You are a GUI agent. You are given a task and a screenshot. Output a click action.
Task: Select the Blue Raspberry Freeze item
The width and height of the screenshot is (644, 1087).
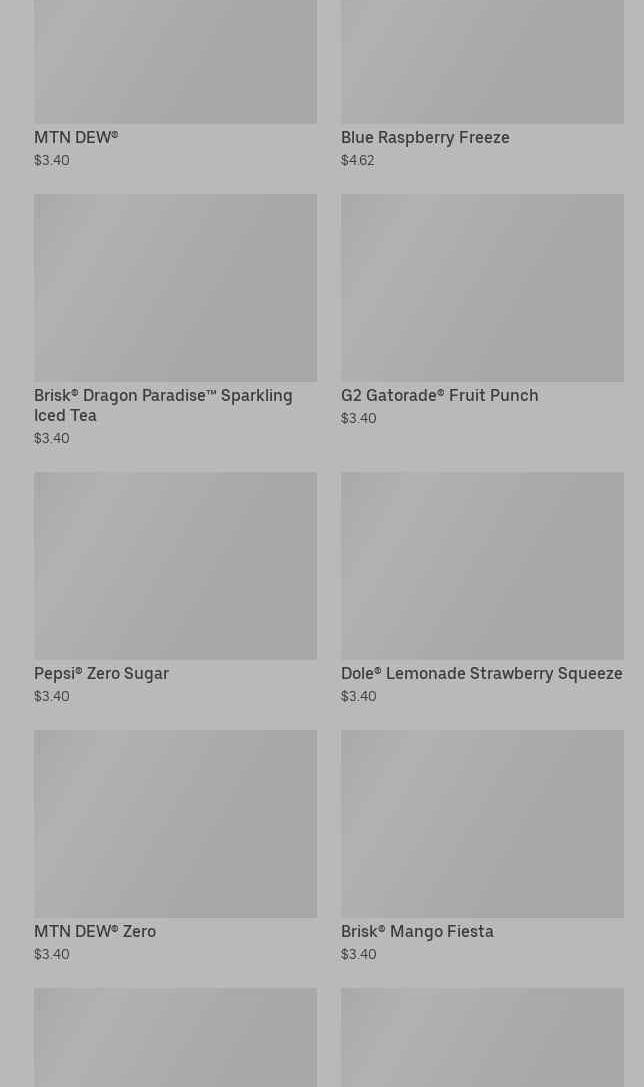(482, 83)
